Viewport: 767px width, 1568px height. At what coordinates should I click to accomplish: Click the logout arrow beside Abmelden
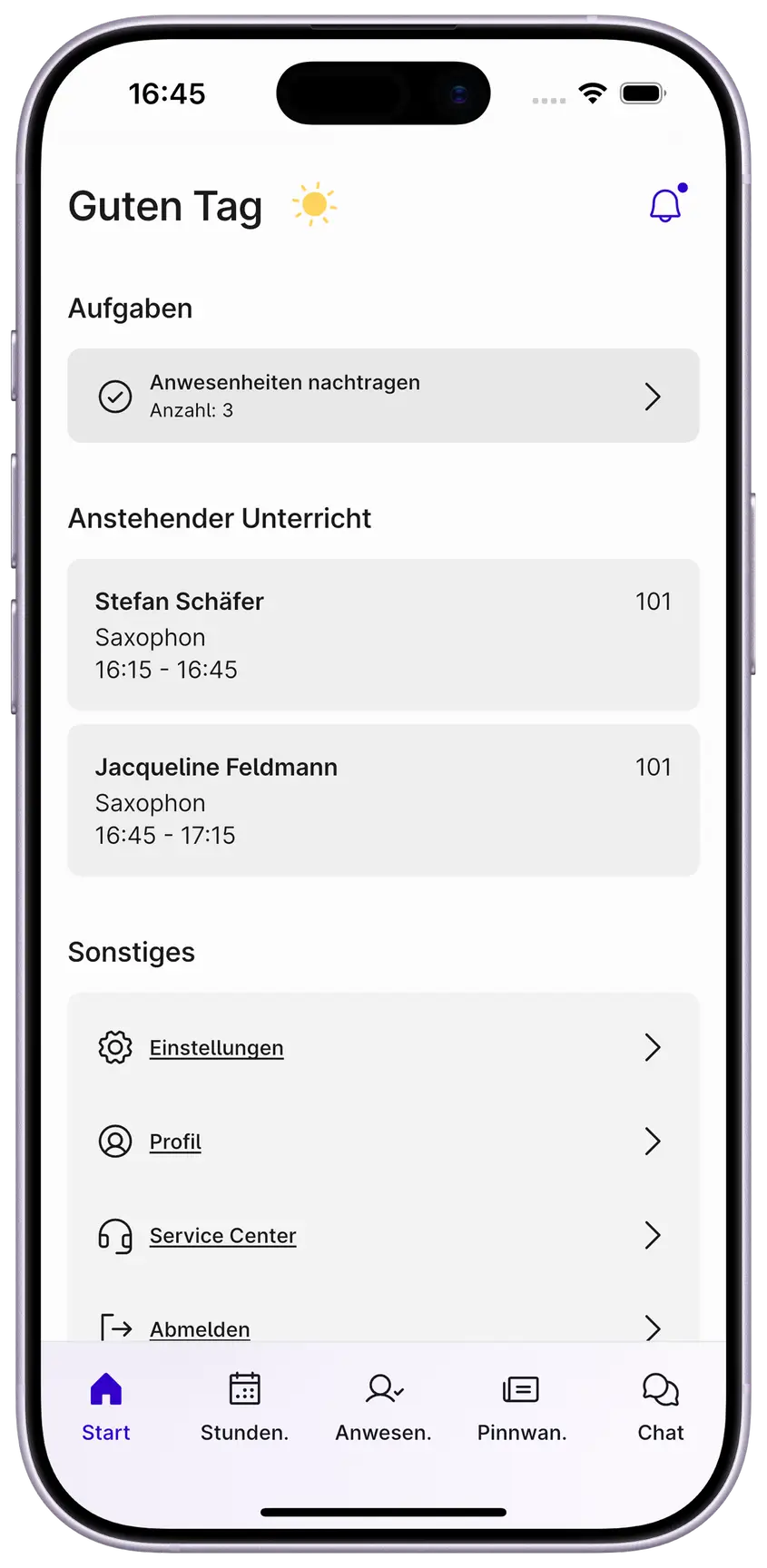[x=115, y=1328]
